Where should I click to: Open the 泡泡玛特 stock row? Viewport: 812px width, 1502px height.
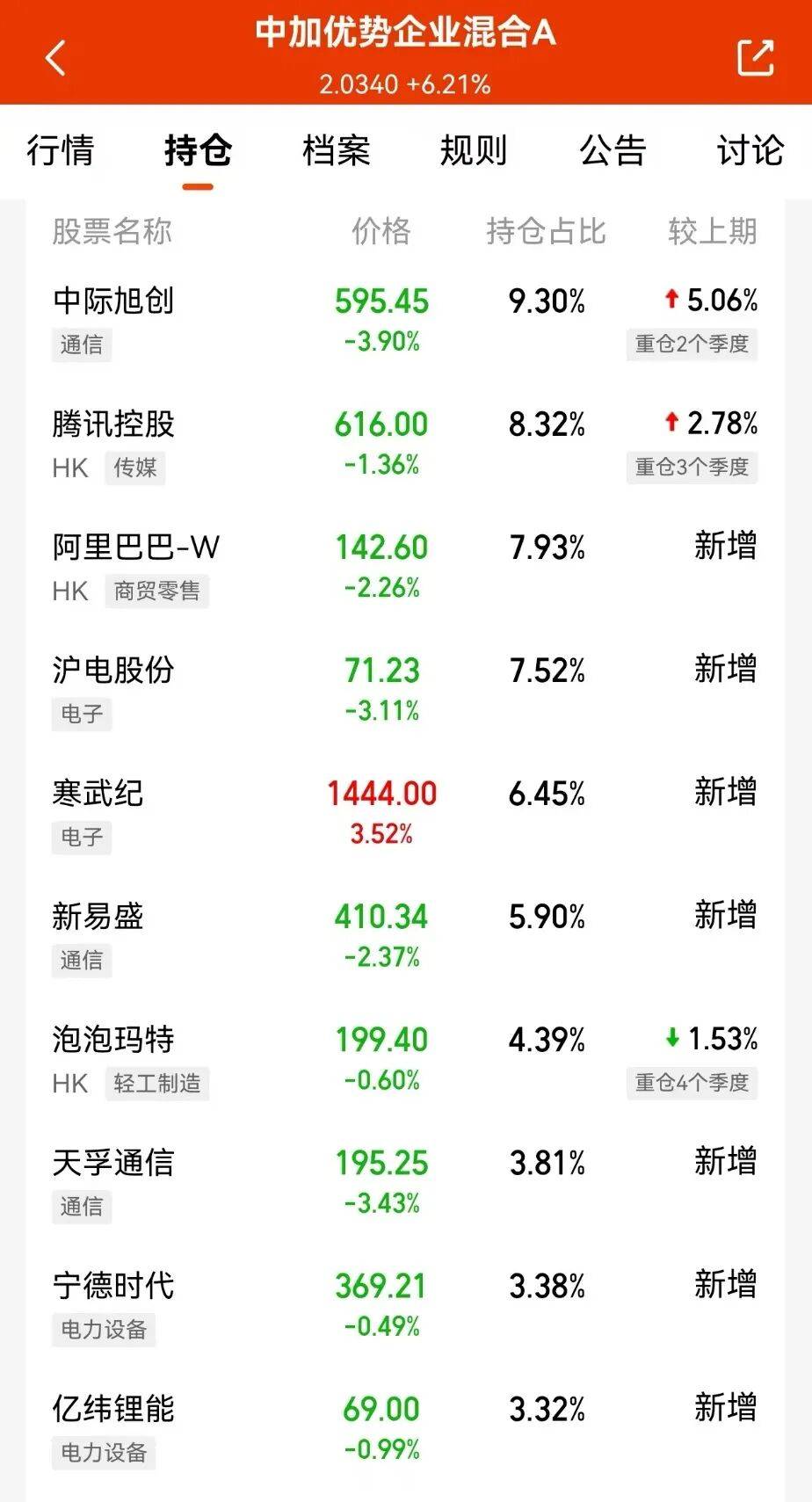click(x=113, y=1040)
